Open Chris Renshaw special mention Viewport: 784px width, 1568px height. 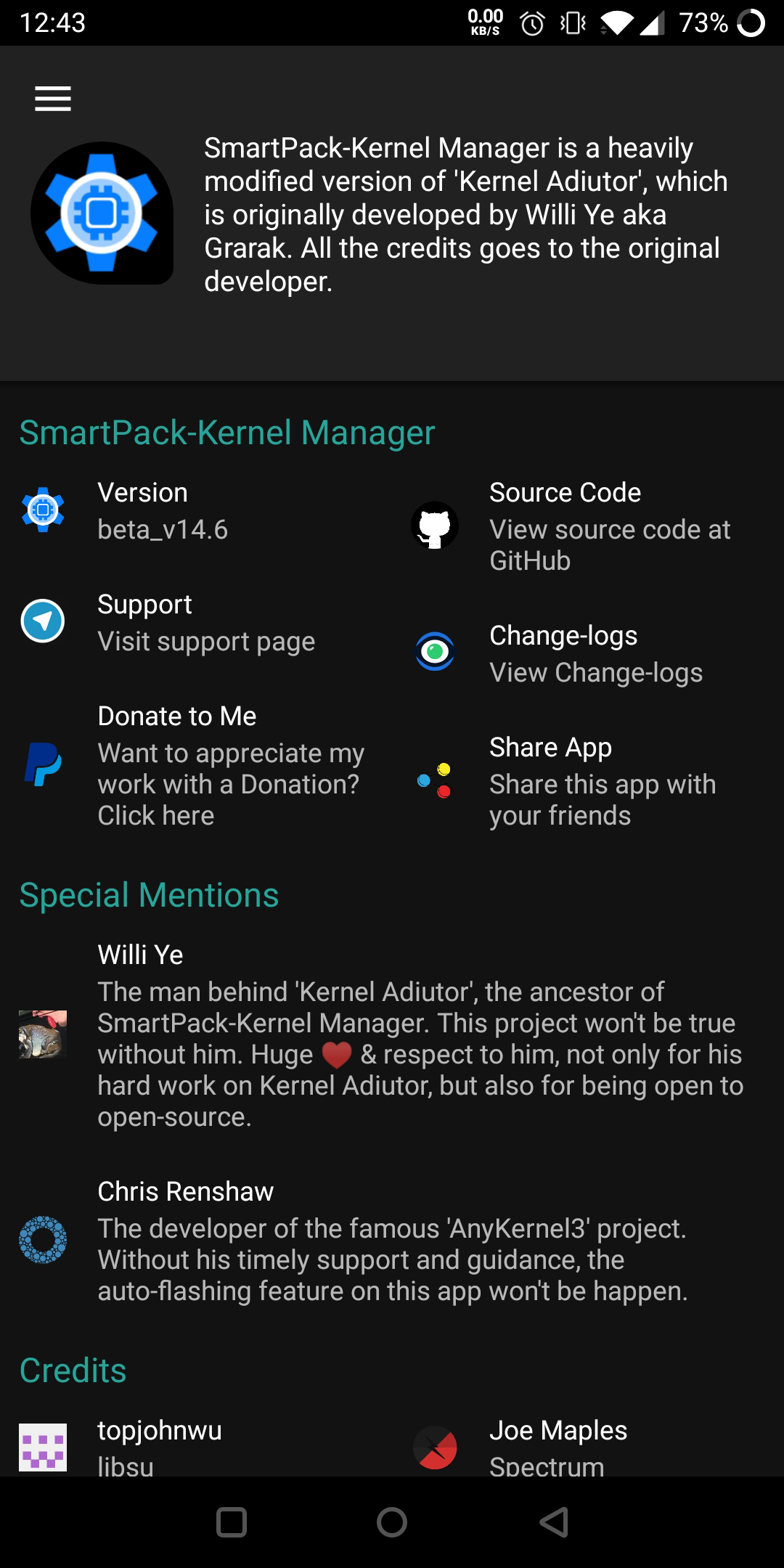pyautogui.click(x=392, y=1241)
